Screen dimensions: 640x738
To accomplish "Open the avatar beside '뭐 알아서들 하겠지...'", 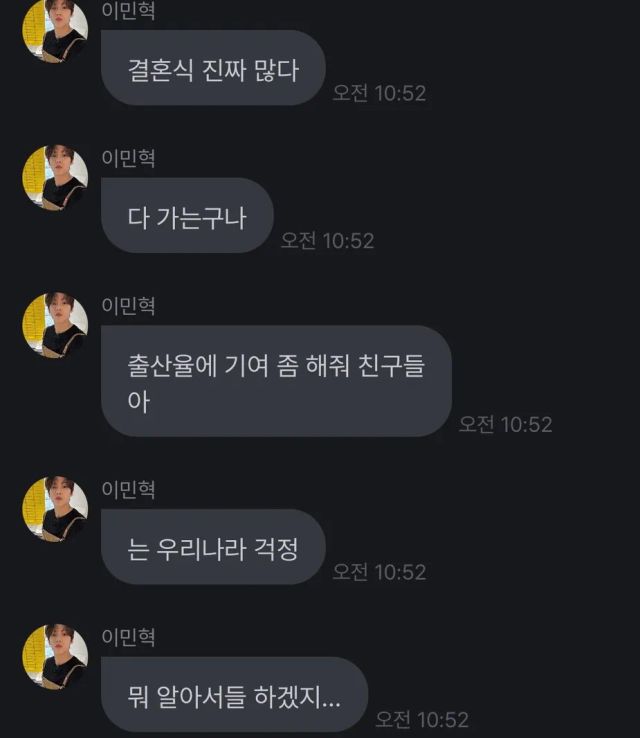I will [x=55, y=657].
